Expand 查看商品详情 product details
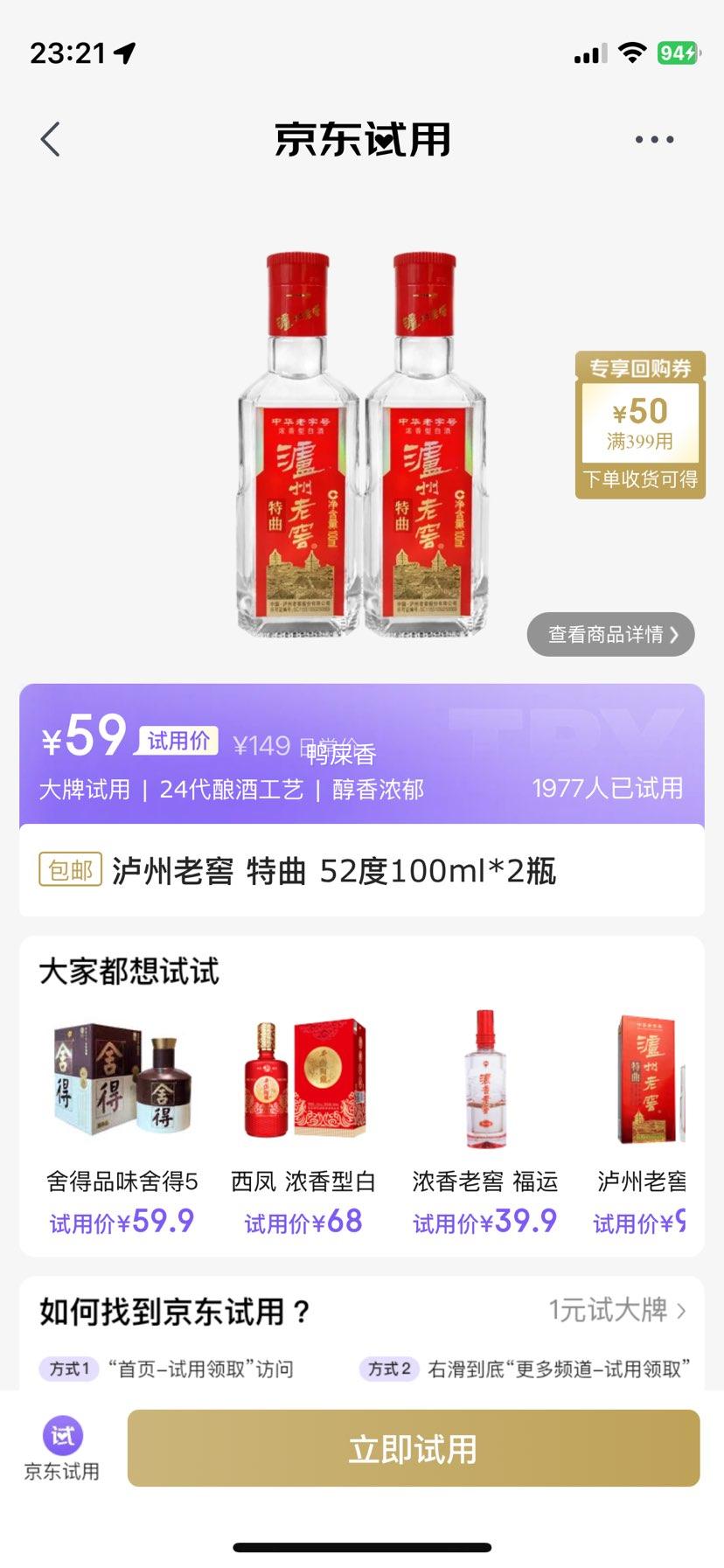This screenshot has height=1568, width=724. click(609, 634)
